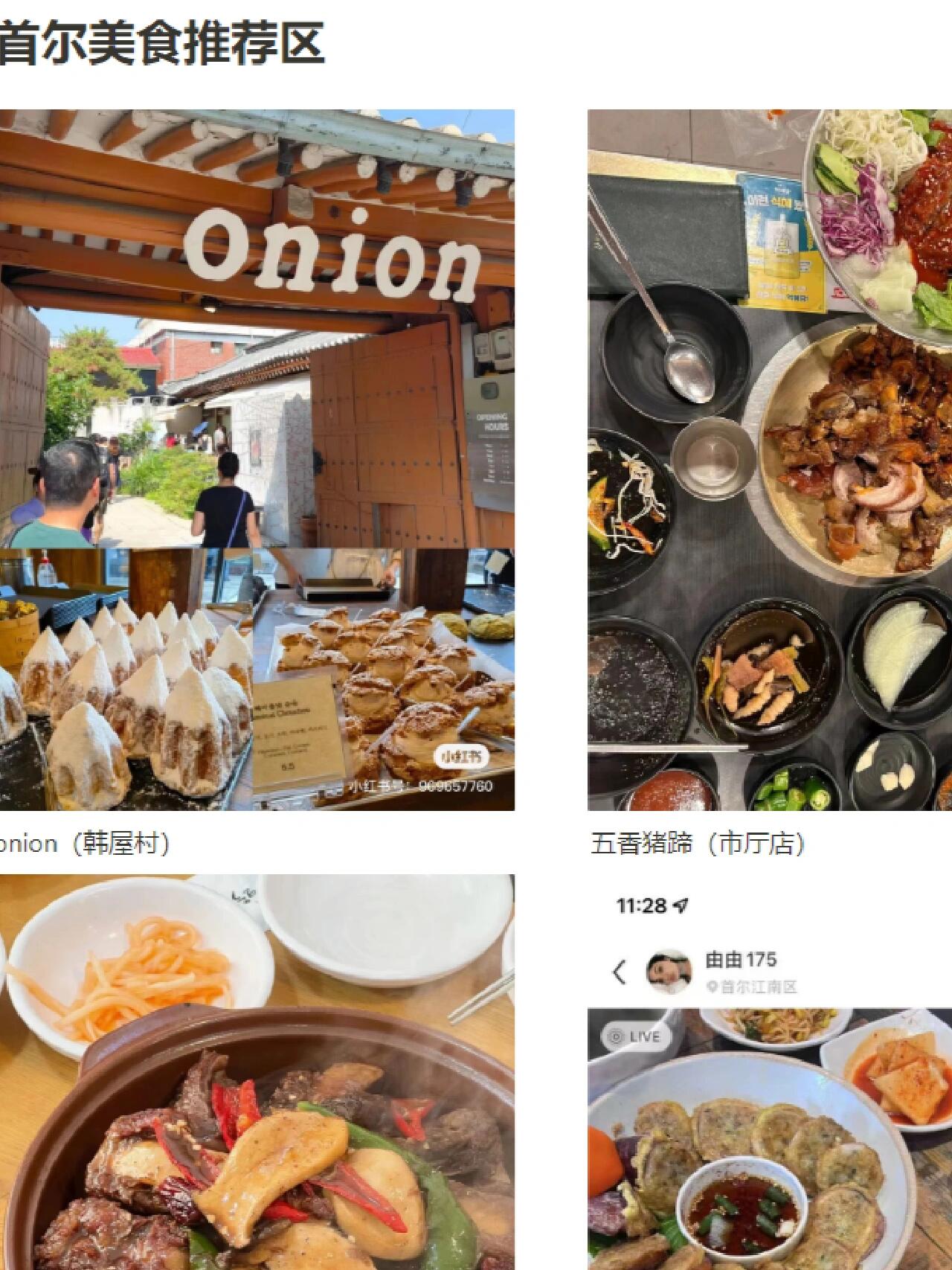The image size is (952, 1270).
Task: Open the 五香猪蹄（市厅店）card
Action: [770, 460]
